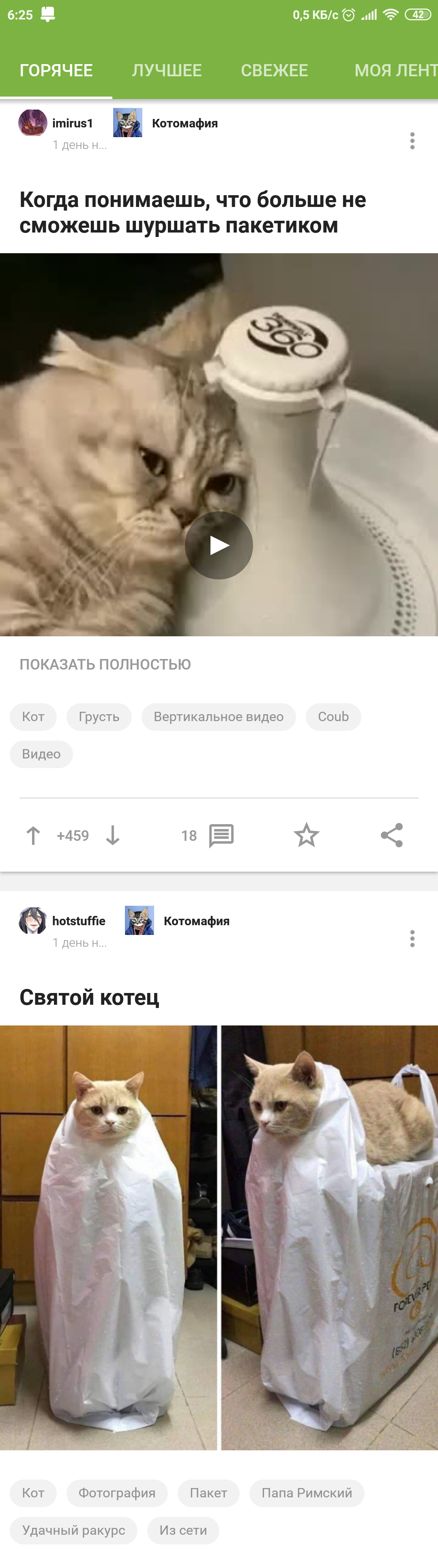
Task: Select the Грусть tag chip
Action: click(x=99, y=717)
